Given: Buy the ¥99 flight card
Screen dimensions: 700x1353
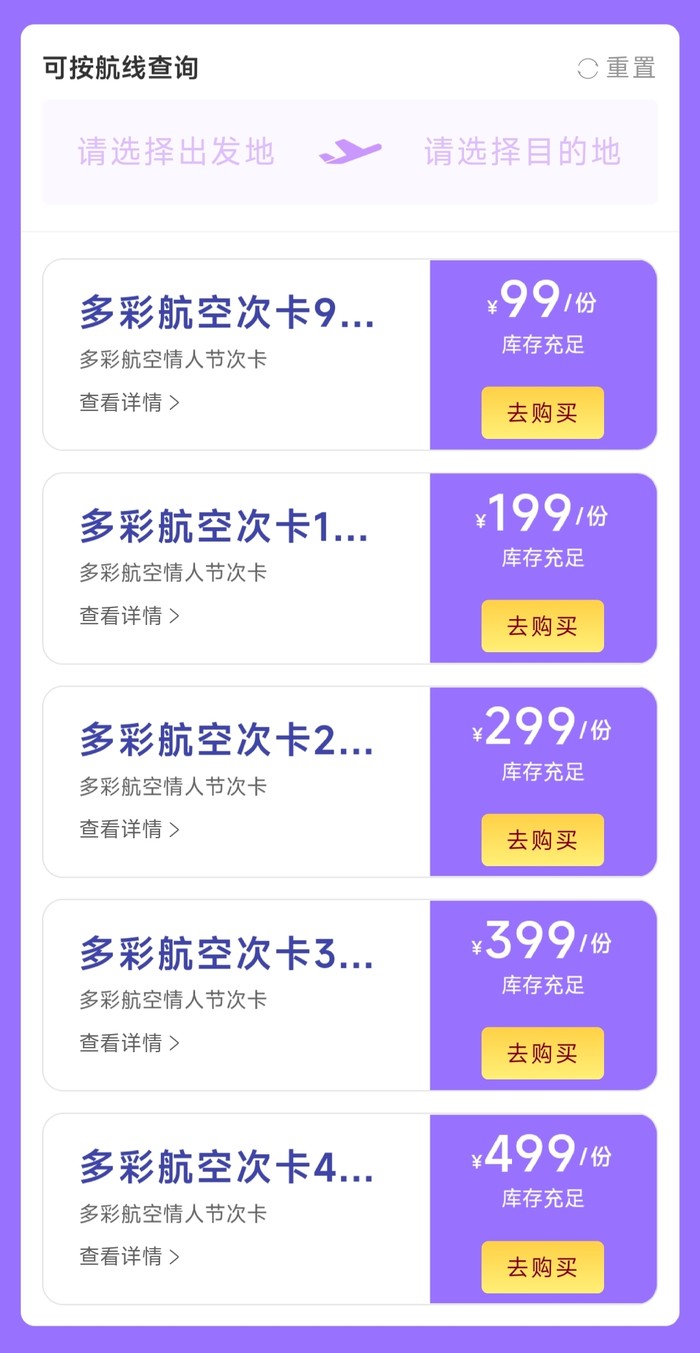Looking at the screenshot, I should click(x=542, y=413).
